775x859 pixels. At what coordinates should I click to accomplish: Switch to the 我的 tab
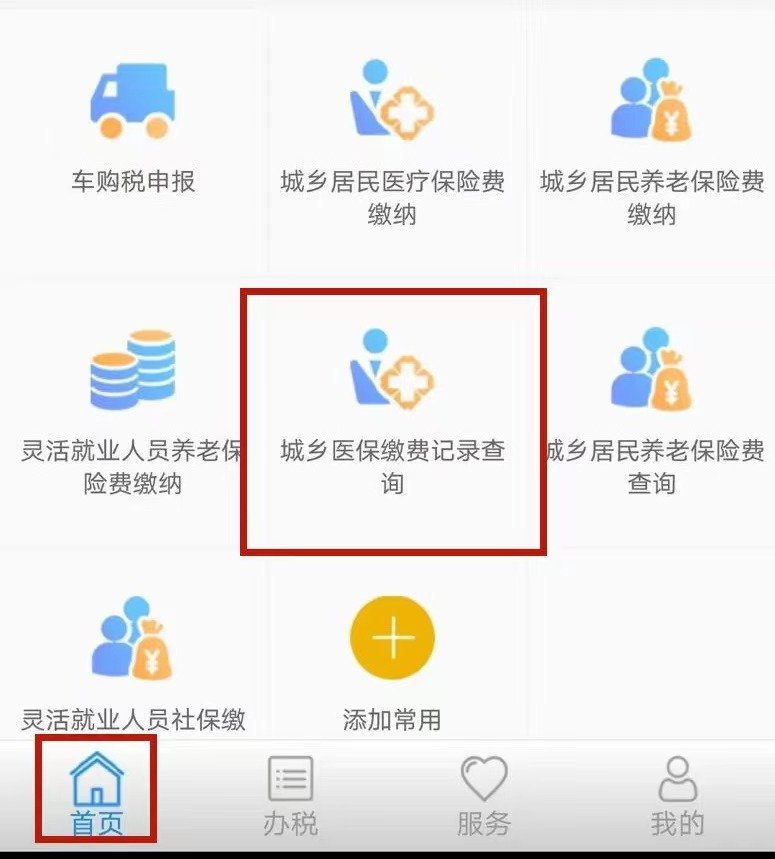point(678,795)
